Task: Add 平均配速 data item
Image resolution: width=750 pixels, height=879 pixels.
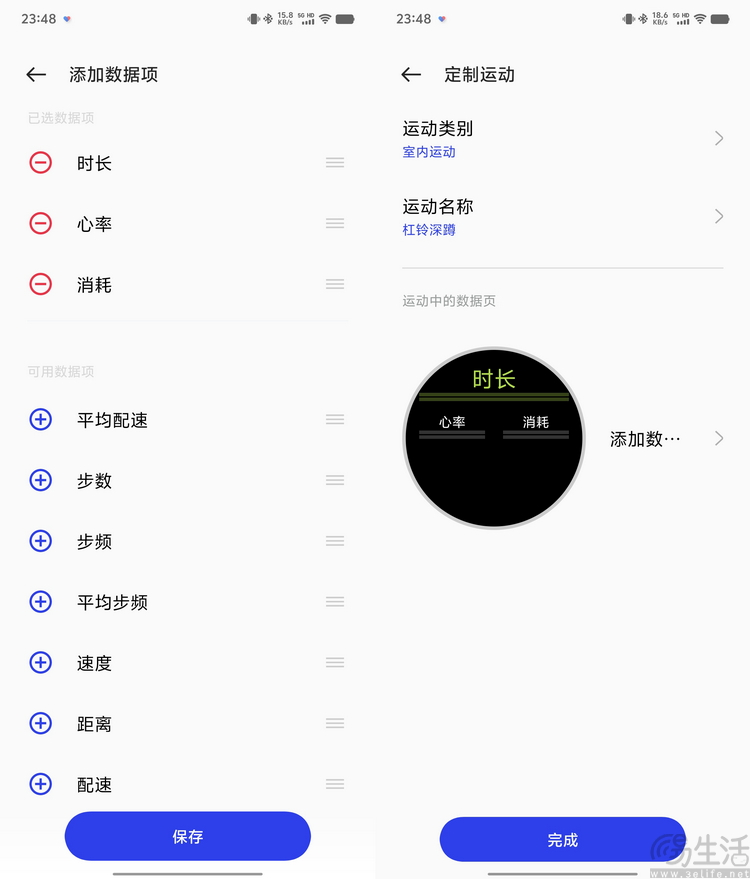Action: (41, 419)
